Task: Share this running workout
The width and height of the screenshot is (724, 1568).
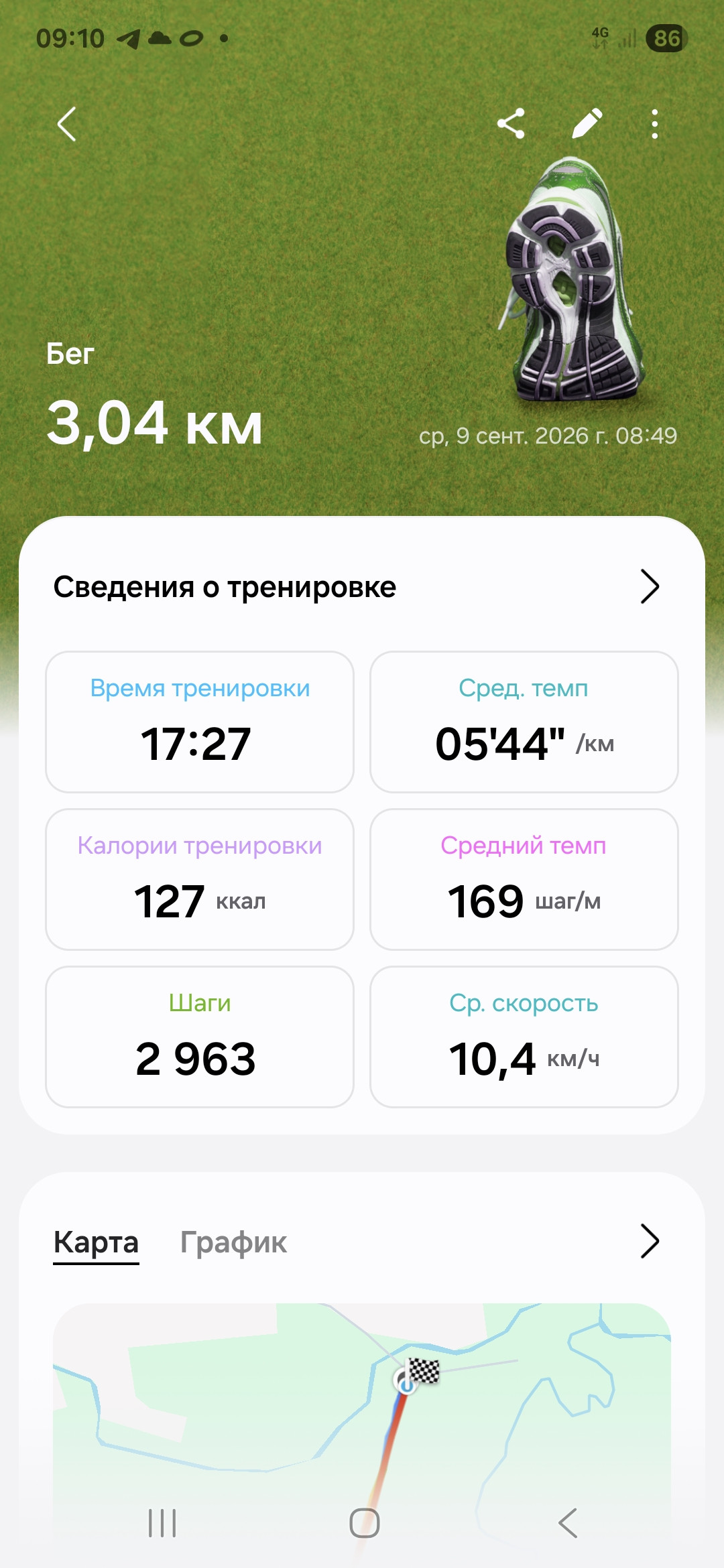Action: (511, 124)
